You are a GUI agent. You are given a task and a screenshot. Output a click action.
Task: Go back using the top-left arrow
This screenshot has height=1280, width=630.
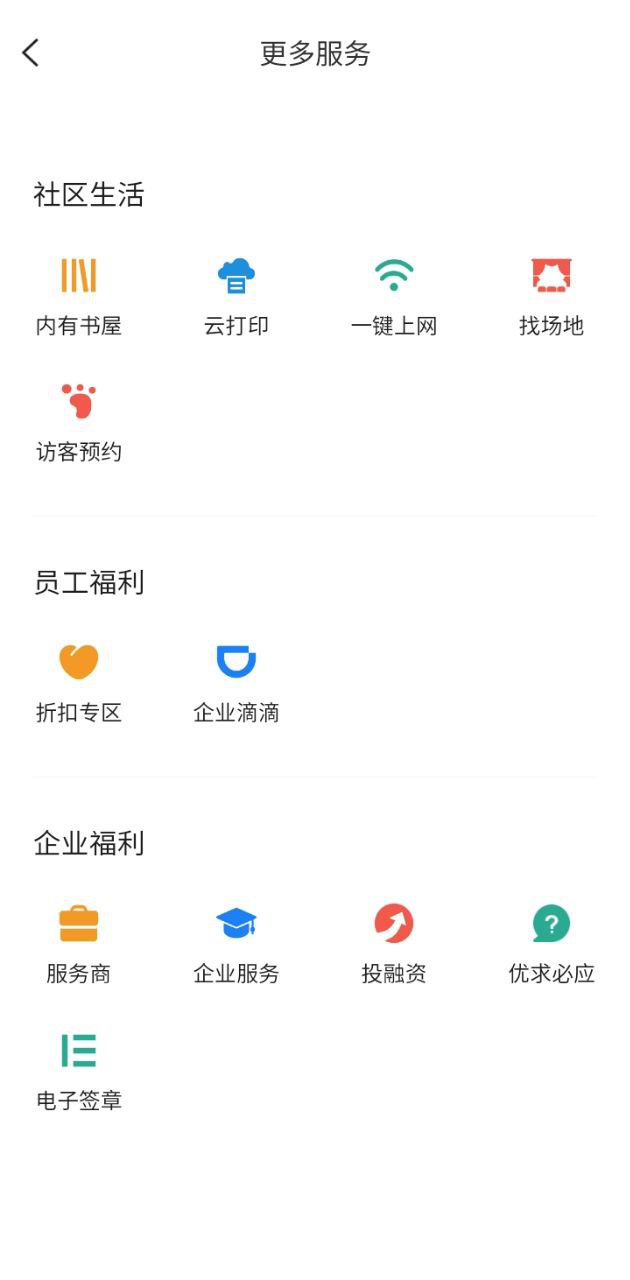[x=31, y=53]
